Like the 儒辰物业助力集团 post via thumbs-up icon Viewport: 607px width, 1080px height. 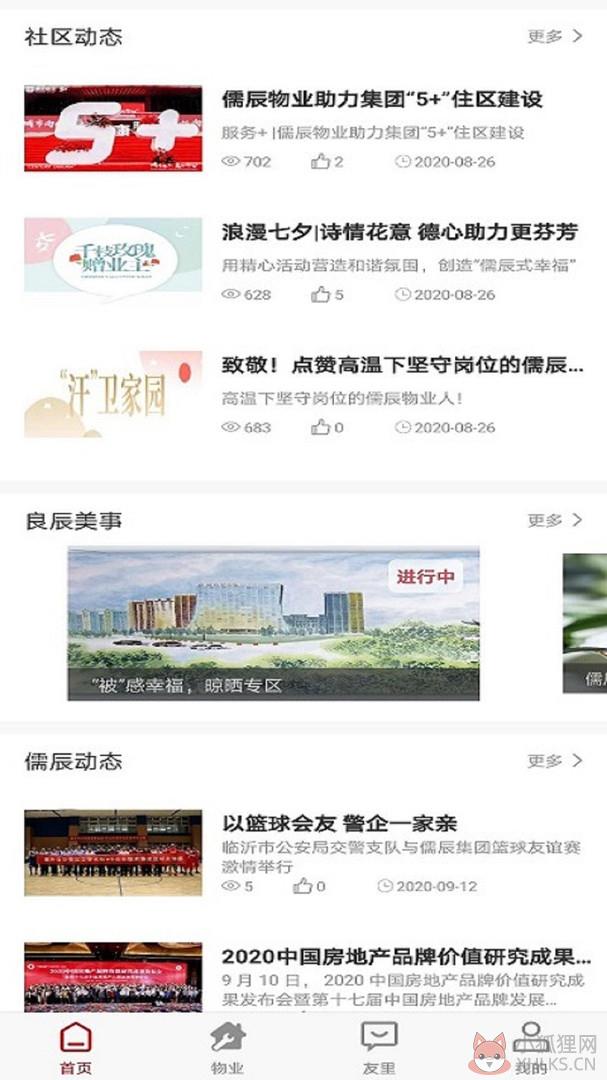[320, 162]
